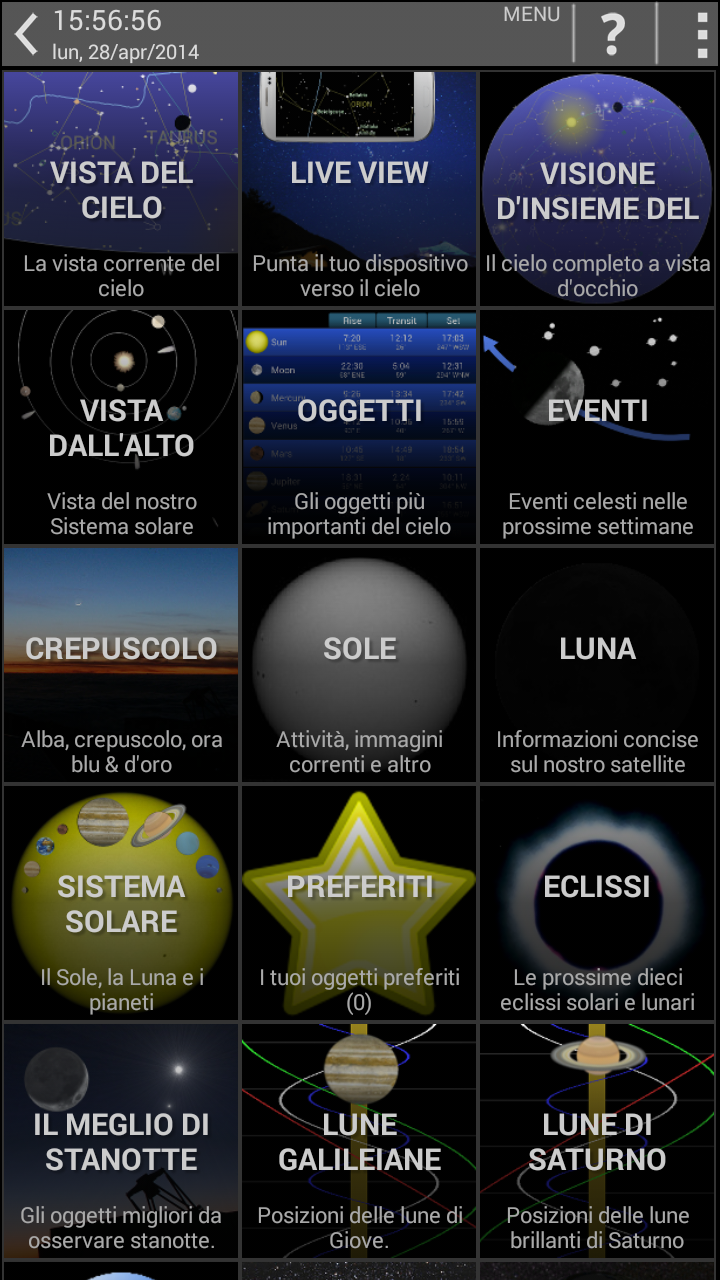Open Lune Galileiane positions
Viewport: 720px width, 1280px height.
(x=359, y=1141)
